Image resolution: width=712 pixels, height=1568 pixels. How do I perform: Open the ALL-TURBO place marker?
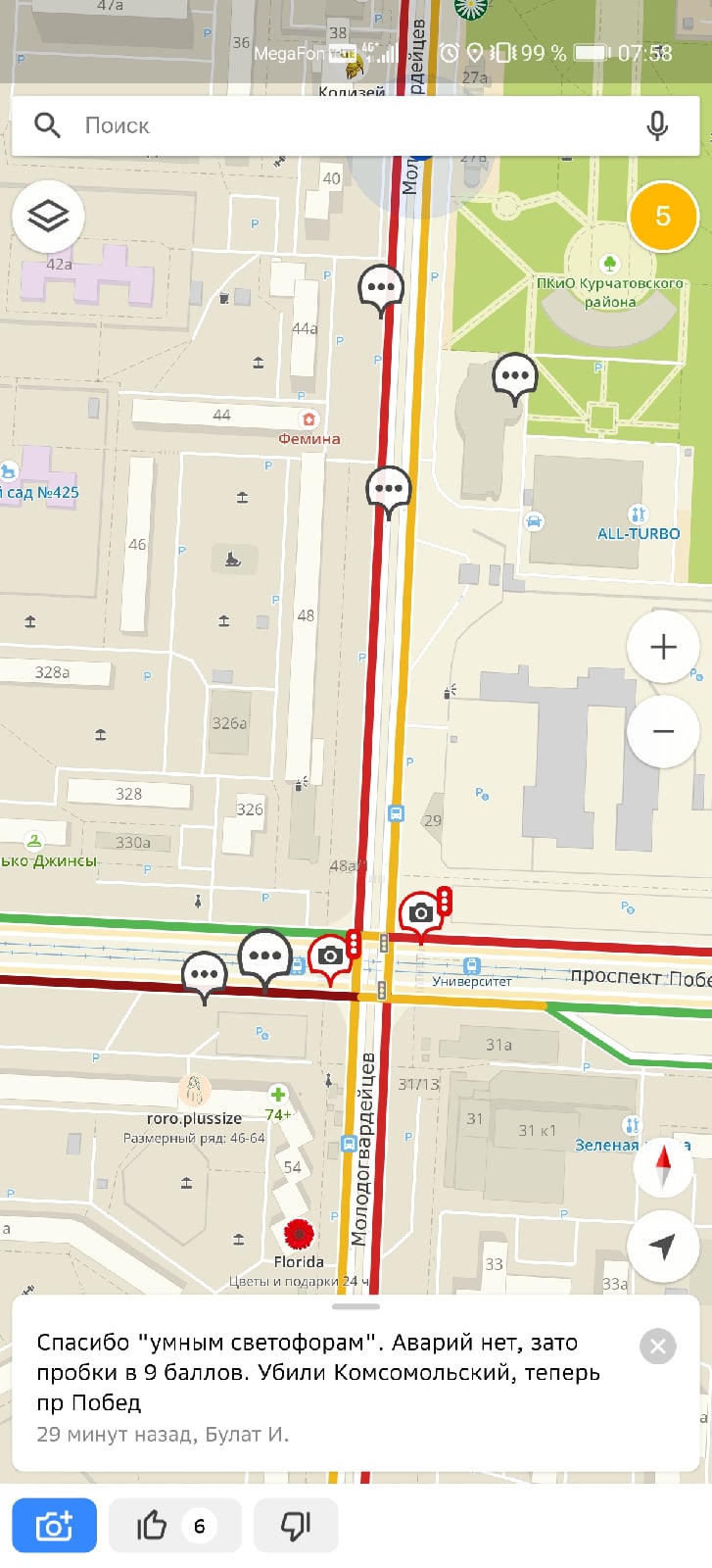[x=638, y=514]
